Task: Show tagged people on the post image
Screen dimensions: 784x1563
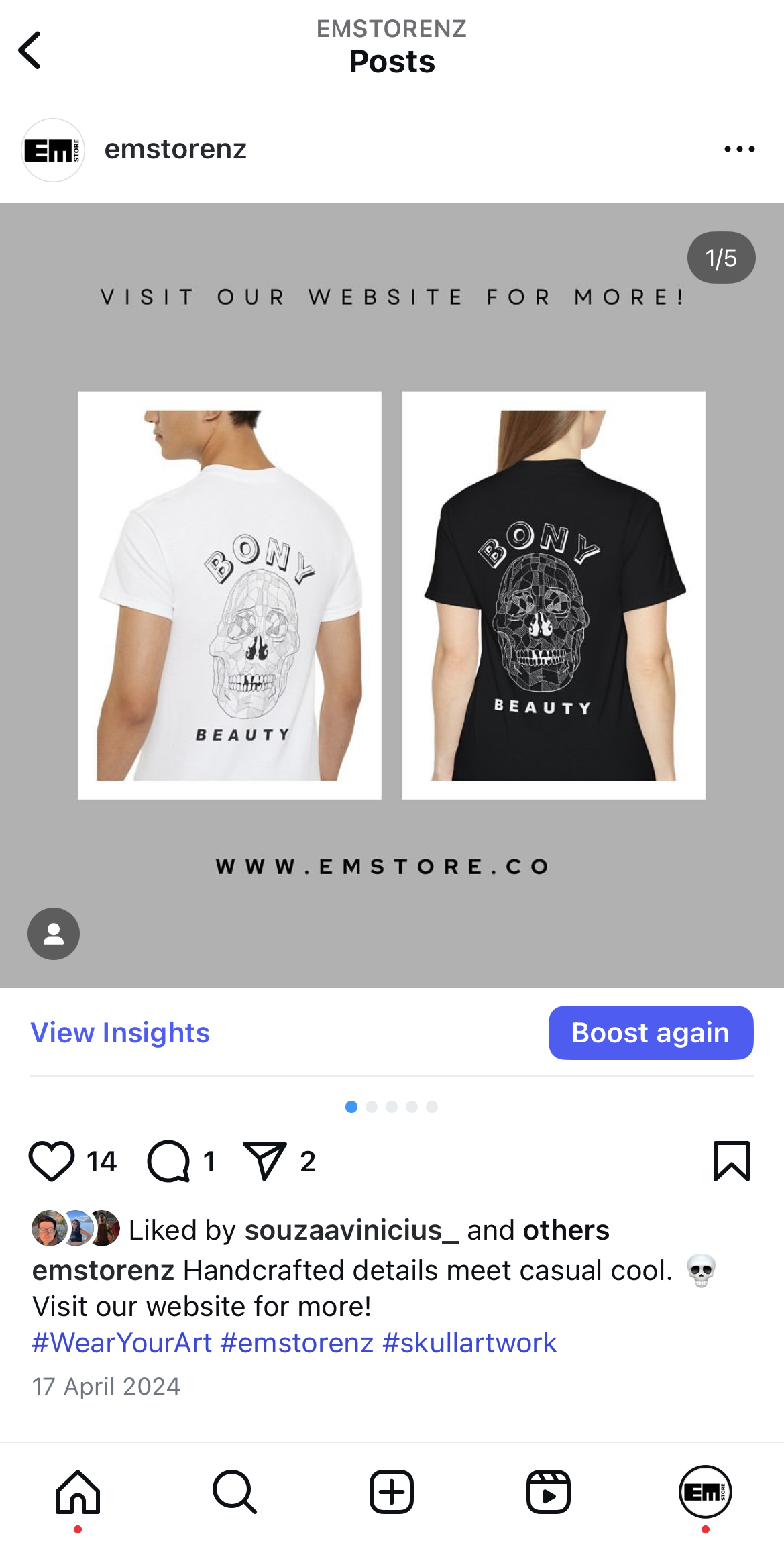Action: [x=54, y=933]
